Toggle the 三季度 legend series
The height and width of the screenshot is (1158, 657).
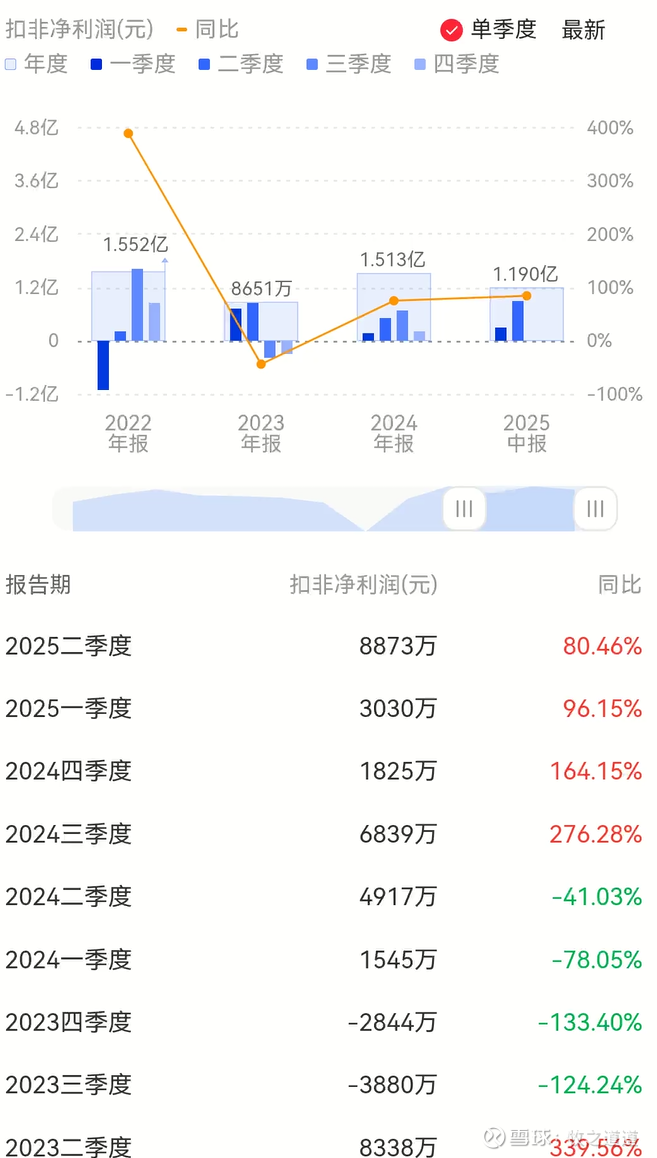coord(348,64)
